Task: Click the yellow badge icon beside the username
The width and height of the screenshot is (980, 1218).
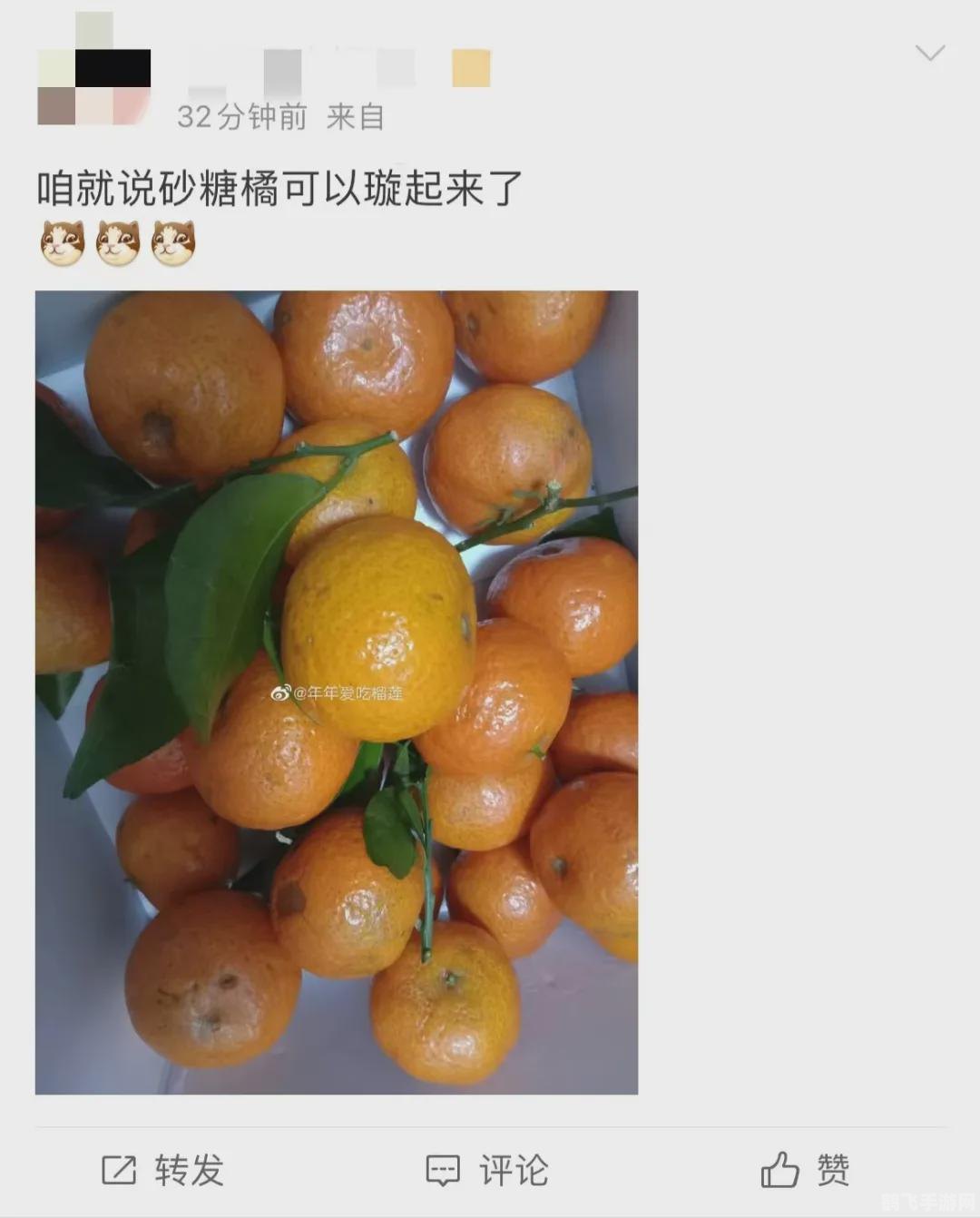Action: (468, 69)
